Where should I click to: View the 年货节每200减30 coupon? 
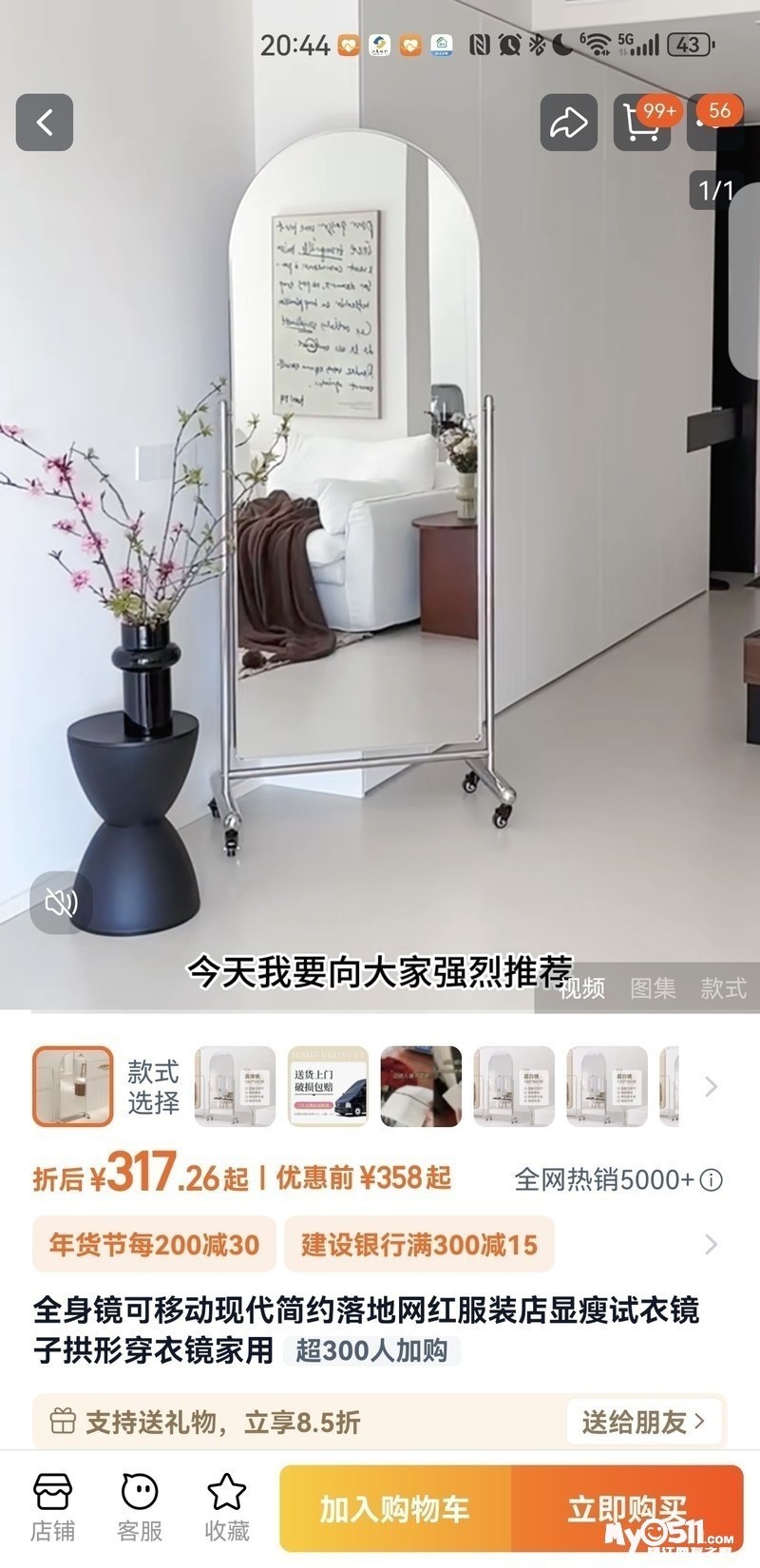click(x=154, y=1245)
